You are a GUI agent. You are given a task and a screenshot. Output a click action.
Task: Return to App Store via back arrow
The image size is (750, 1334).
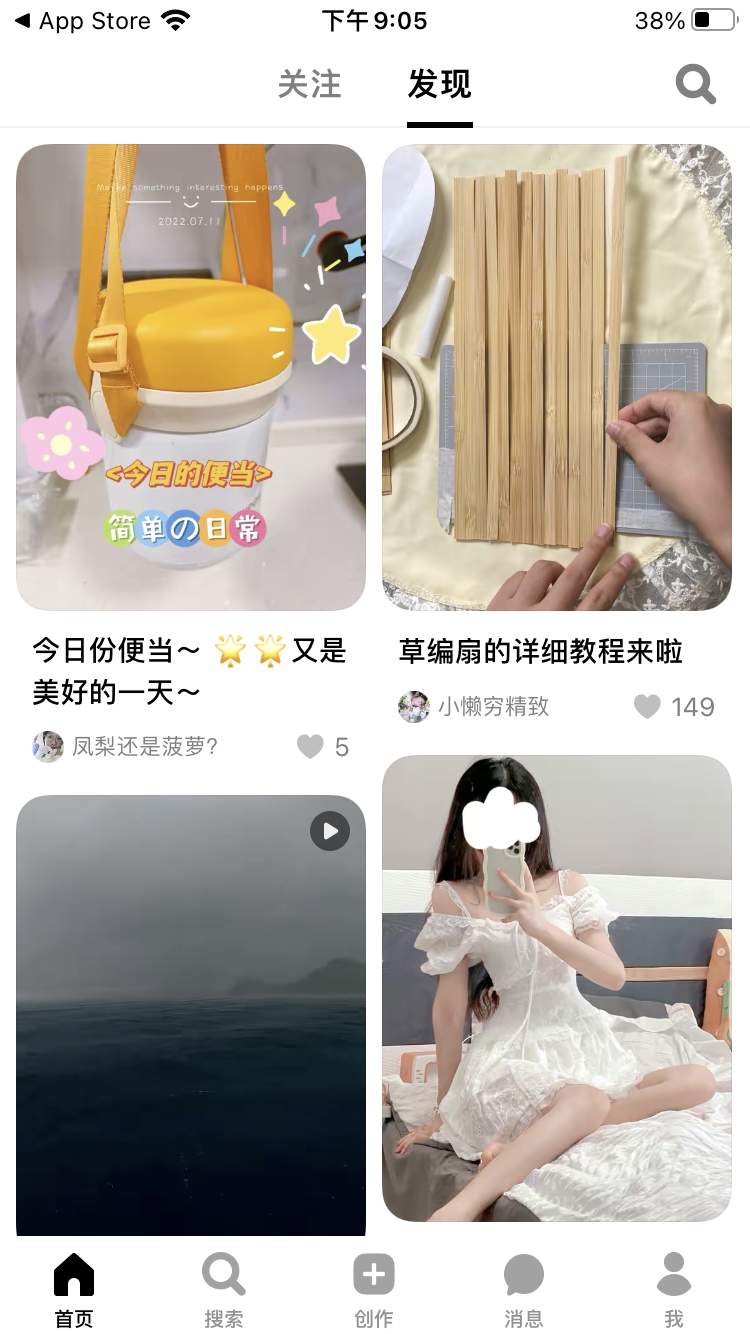(80, 20)
